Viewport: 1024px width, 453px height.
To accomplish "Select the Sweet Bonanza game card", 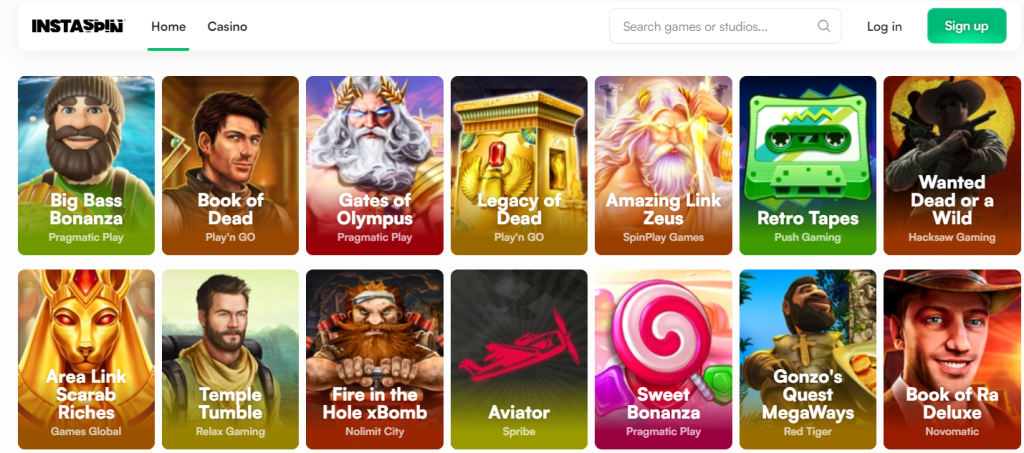I will (x=663, y=358).
